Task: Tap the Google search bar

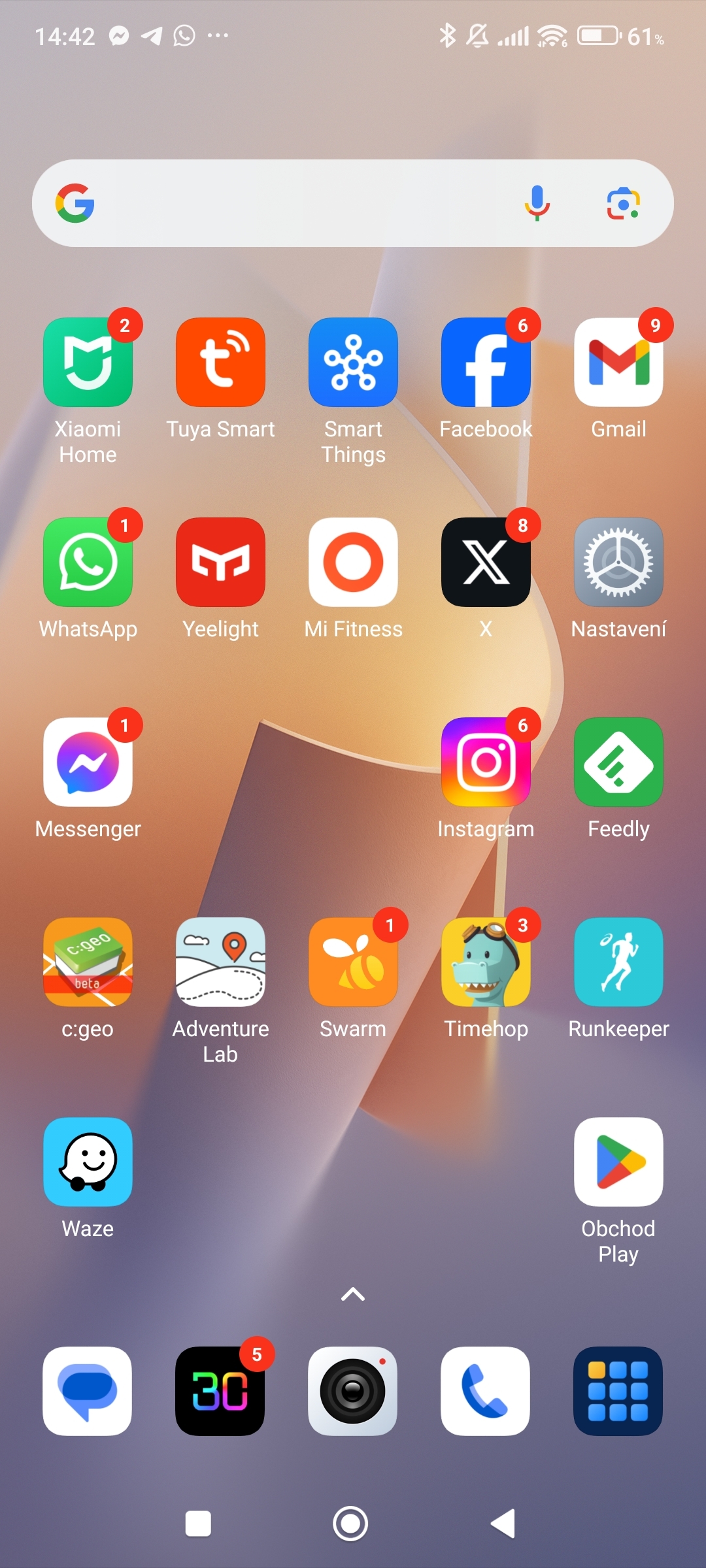Action: coord(294,203)
